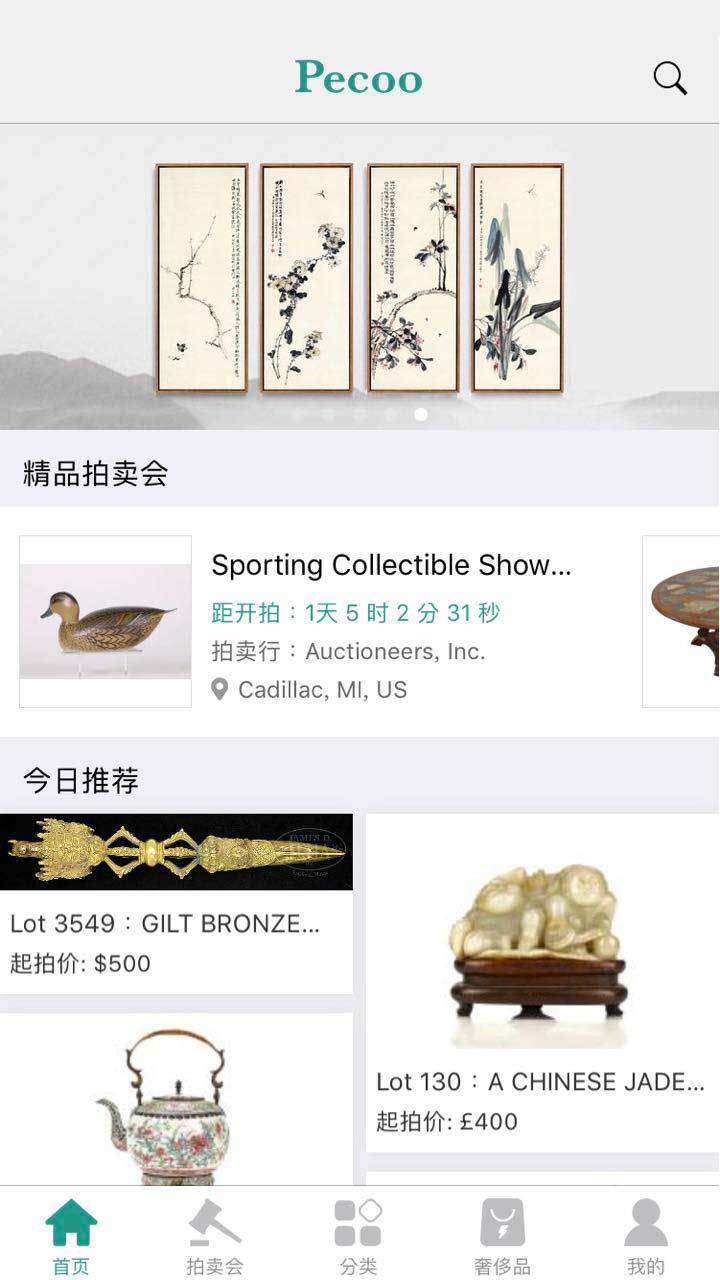Open the partially visible table auction card
The height and width of the screenshot is (1280, 720).
pos(681,622)
